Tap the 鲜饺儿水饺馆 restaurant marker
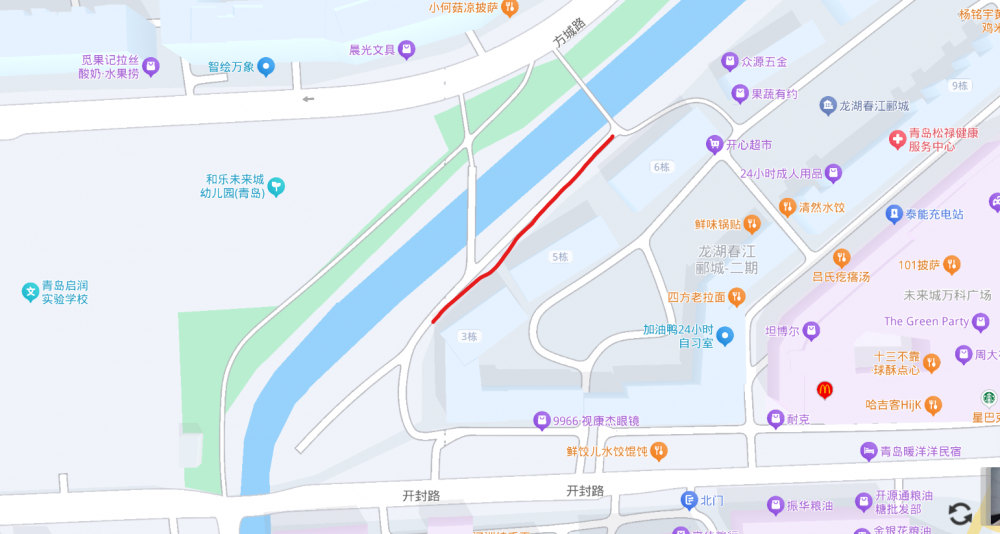The image size is (1000, 534). [x=659, y=451]
